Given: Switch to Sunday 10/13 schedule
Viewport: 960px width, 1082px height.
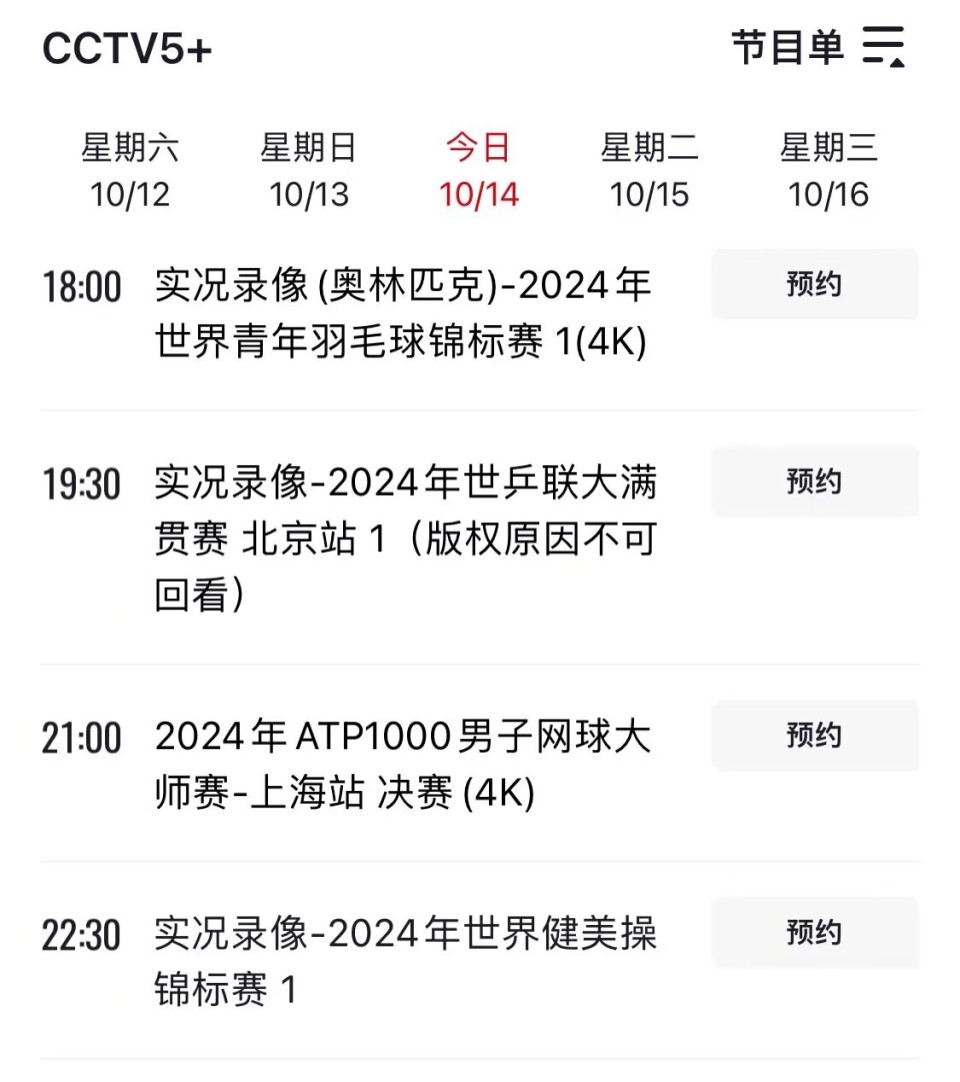Looking at the screenshot, I should (x=307, y=170).
